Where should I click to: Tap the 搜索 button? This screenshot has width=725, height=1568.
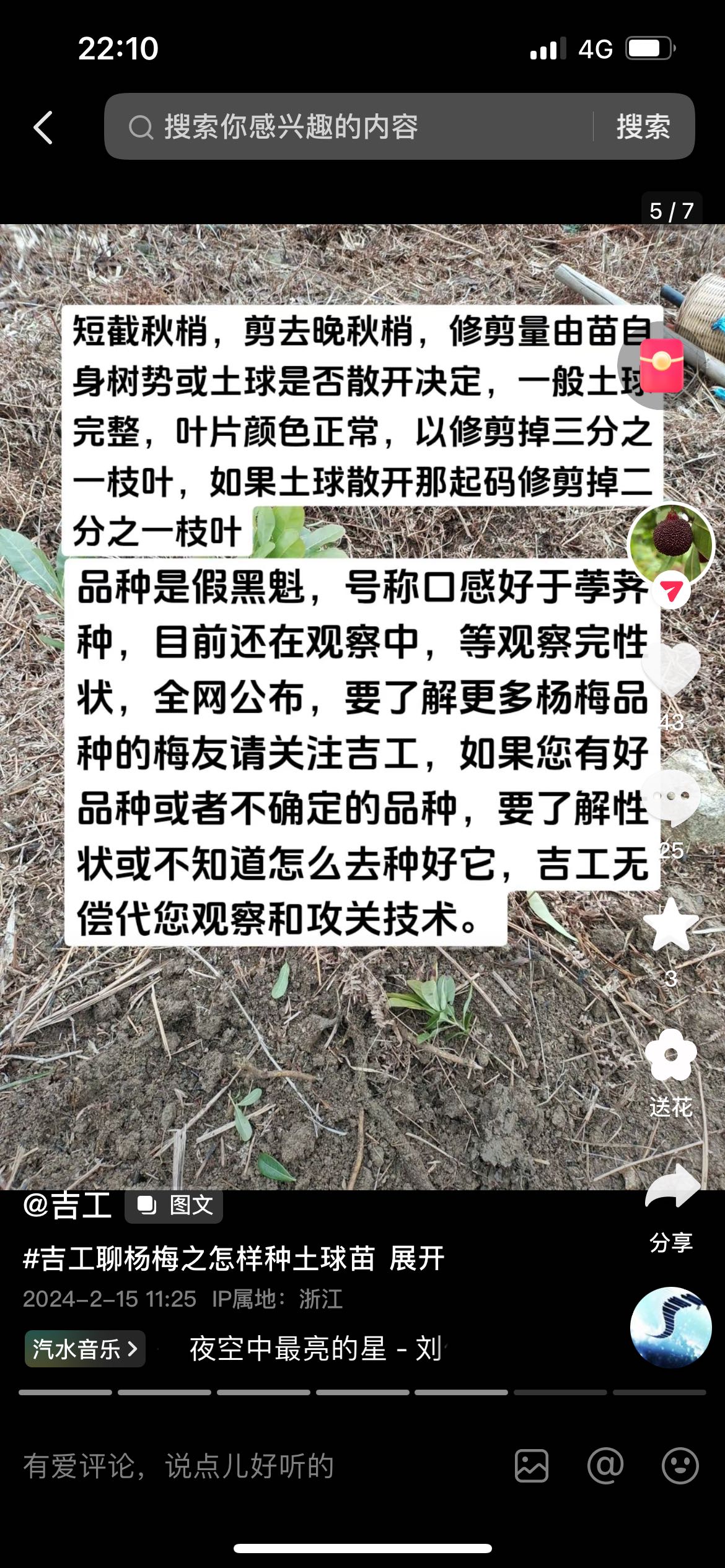point(643,127)
